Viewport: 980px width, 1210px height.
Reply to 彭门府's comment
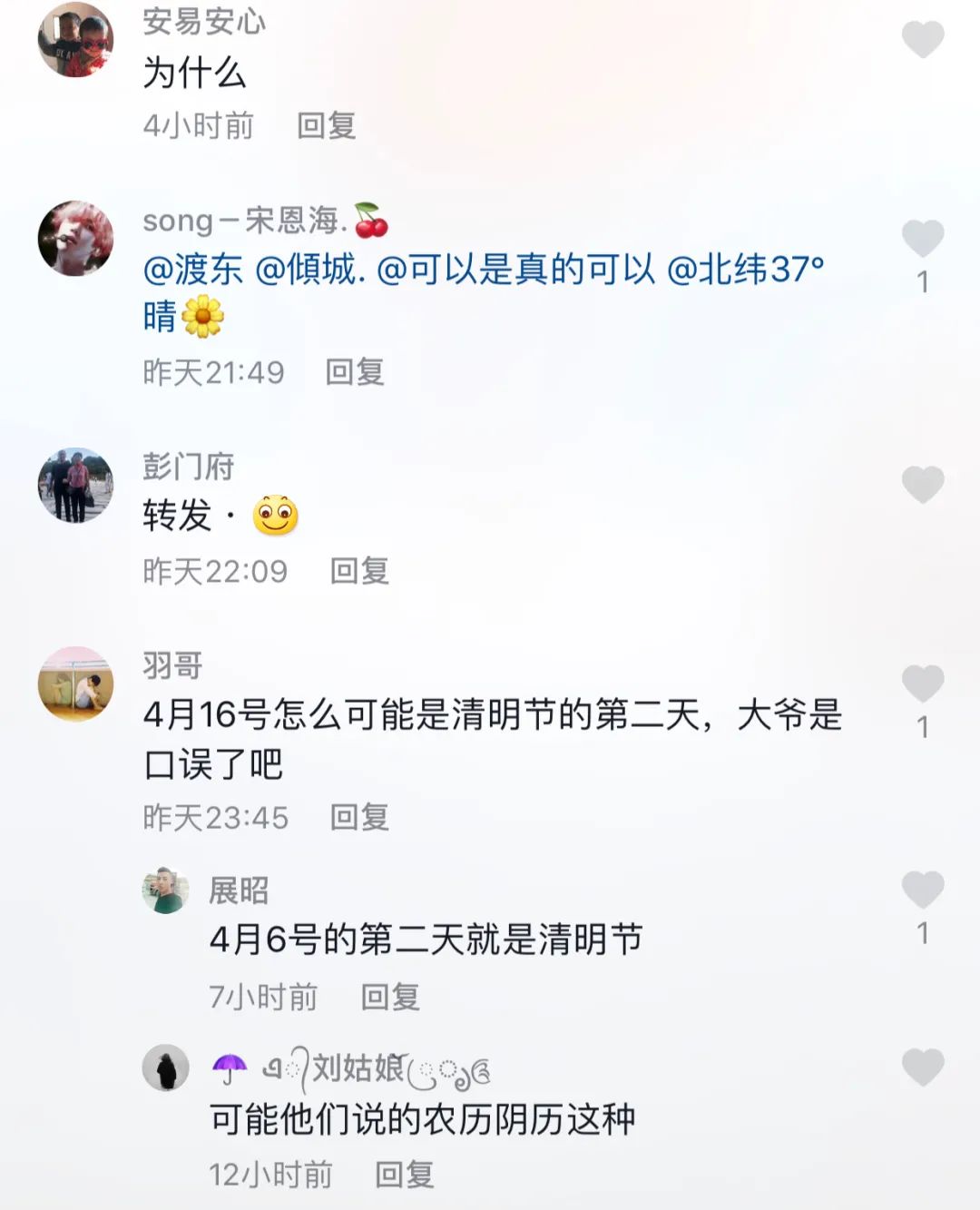point(359,571)
